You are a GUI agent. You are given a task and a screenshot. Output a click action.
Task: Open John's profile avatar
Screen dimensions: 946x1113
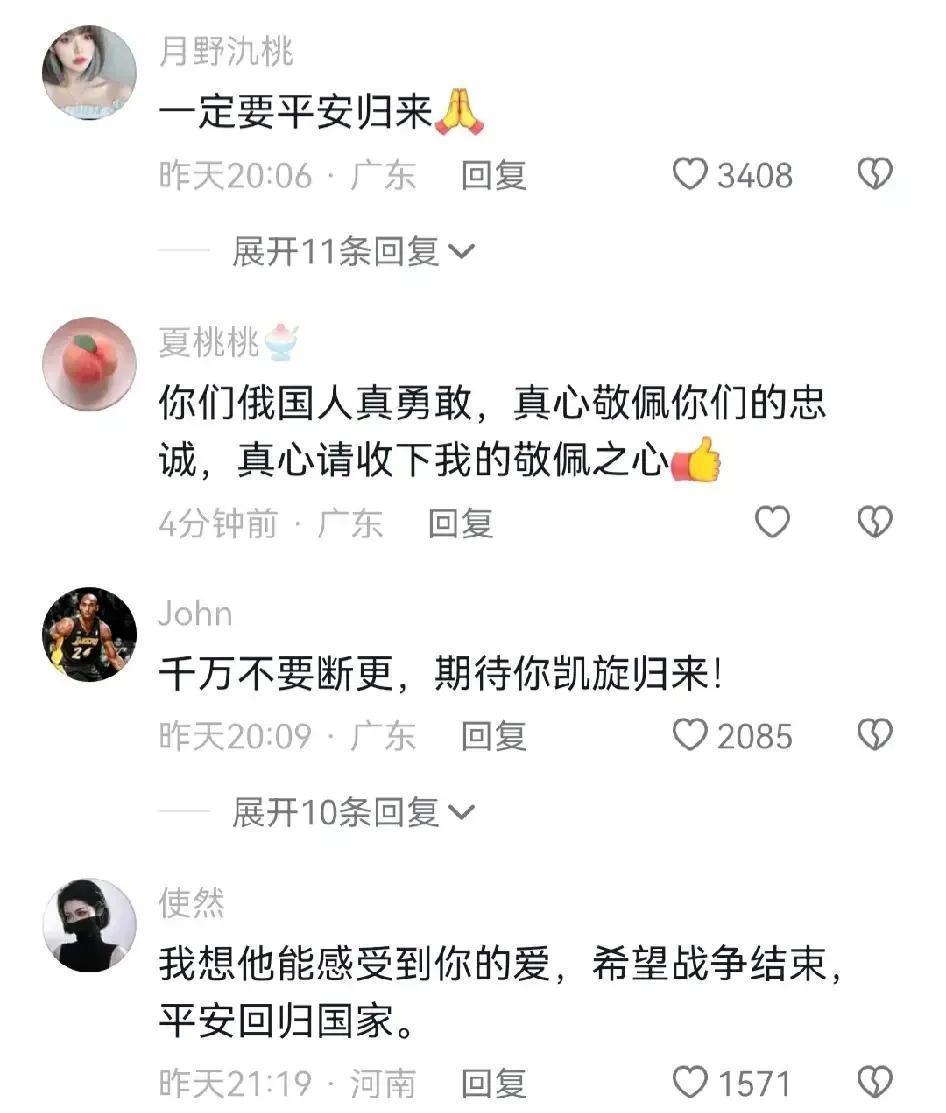click(89, 634)
